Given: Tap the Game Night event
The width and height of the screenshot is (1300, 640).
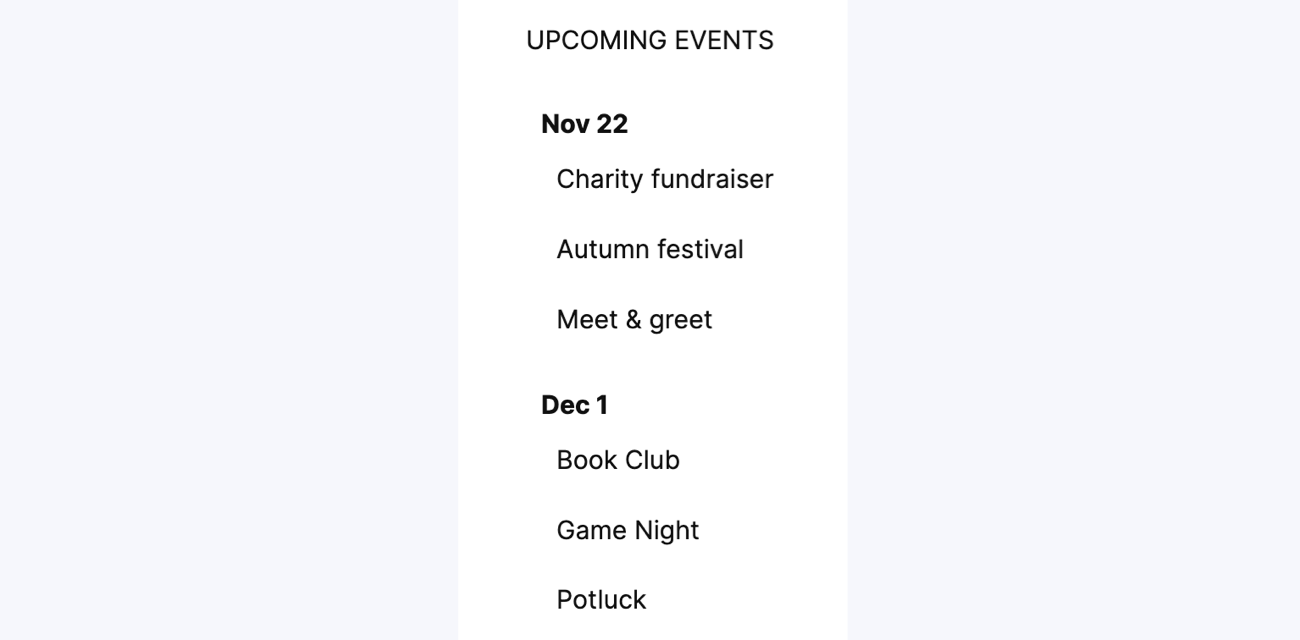Looking at the screenshot, I should [x=627, y=530].
